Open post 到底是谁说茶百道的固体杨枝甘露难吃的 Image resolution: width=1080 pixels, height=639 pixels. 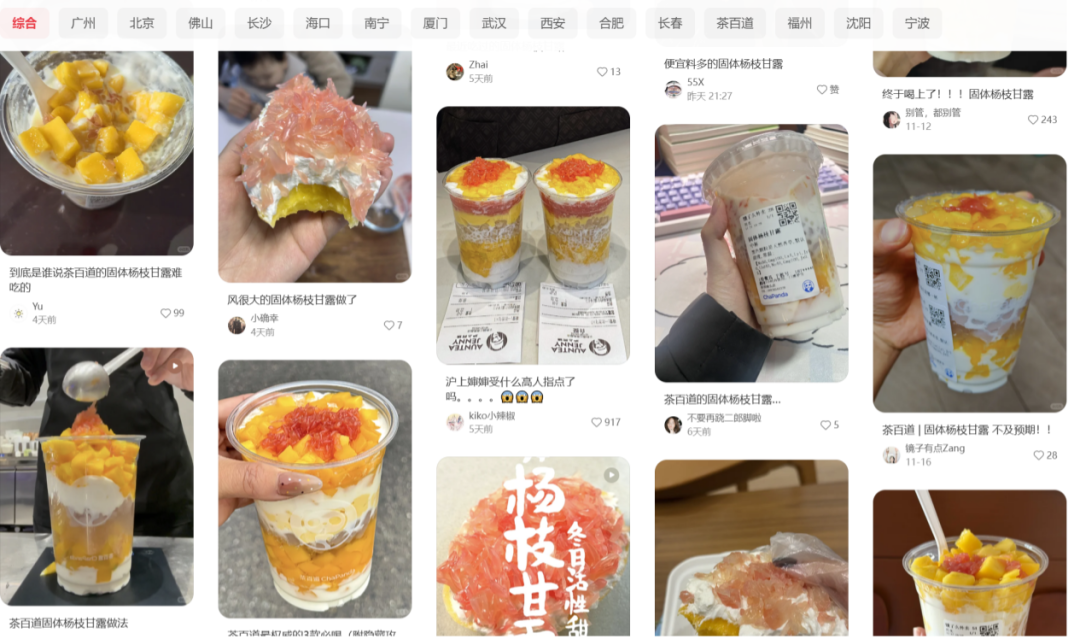pos(96,279)
